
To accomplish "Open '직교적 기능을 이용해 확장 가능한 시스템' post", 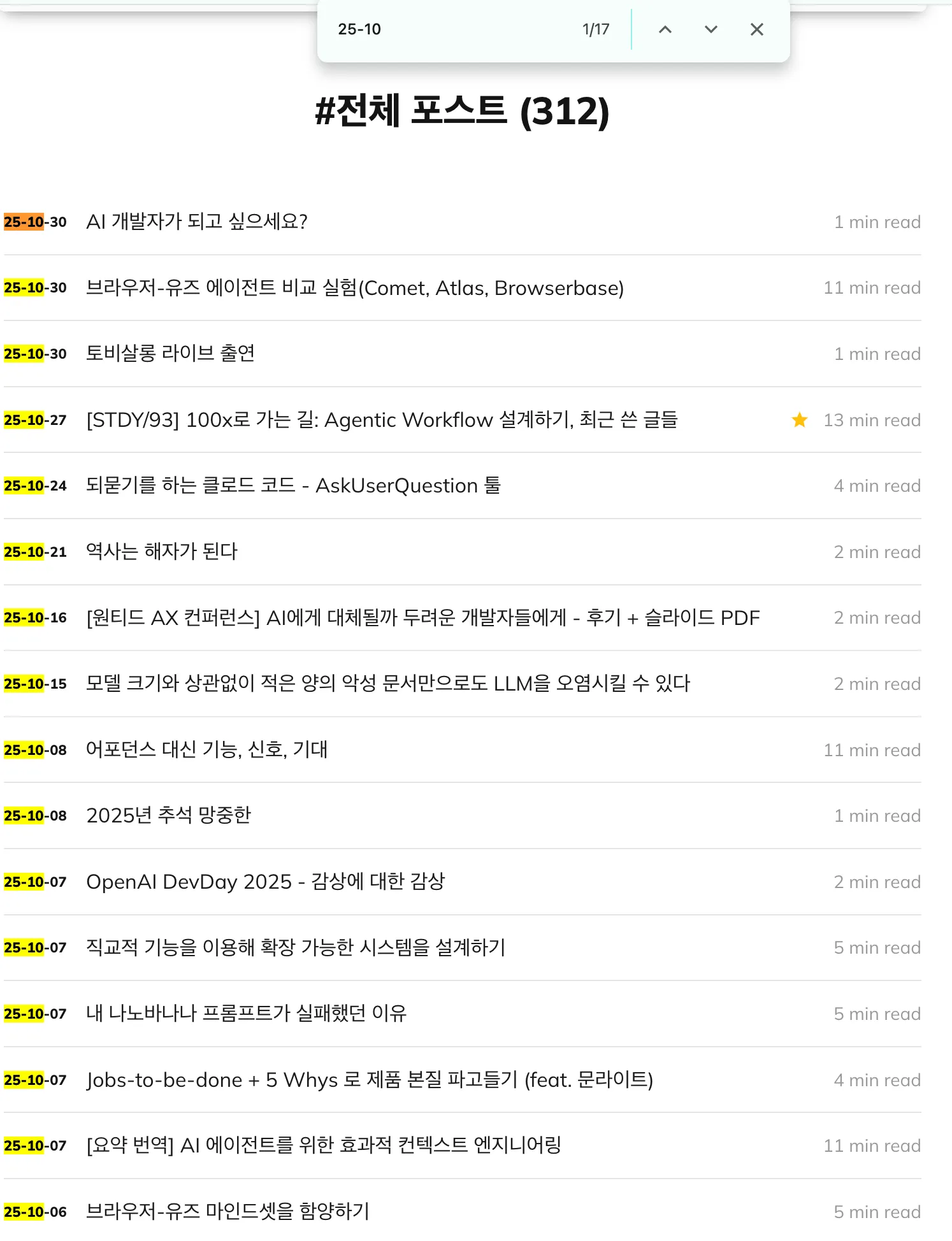I will tap(296, 947).
